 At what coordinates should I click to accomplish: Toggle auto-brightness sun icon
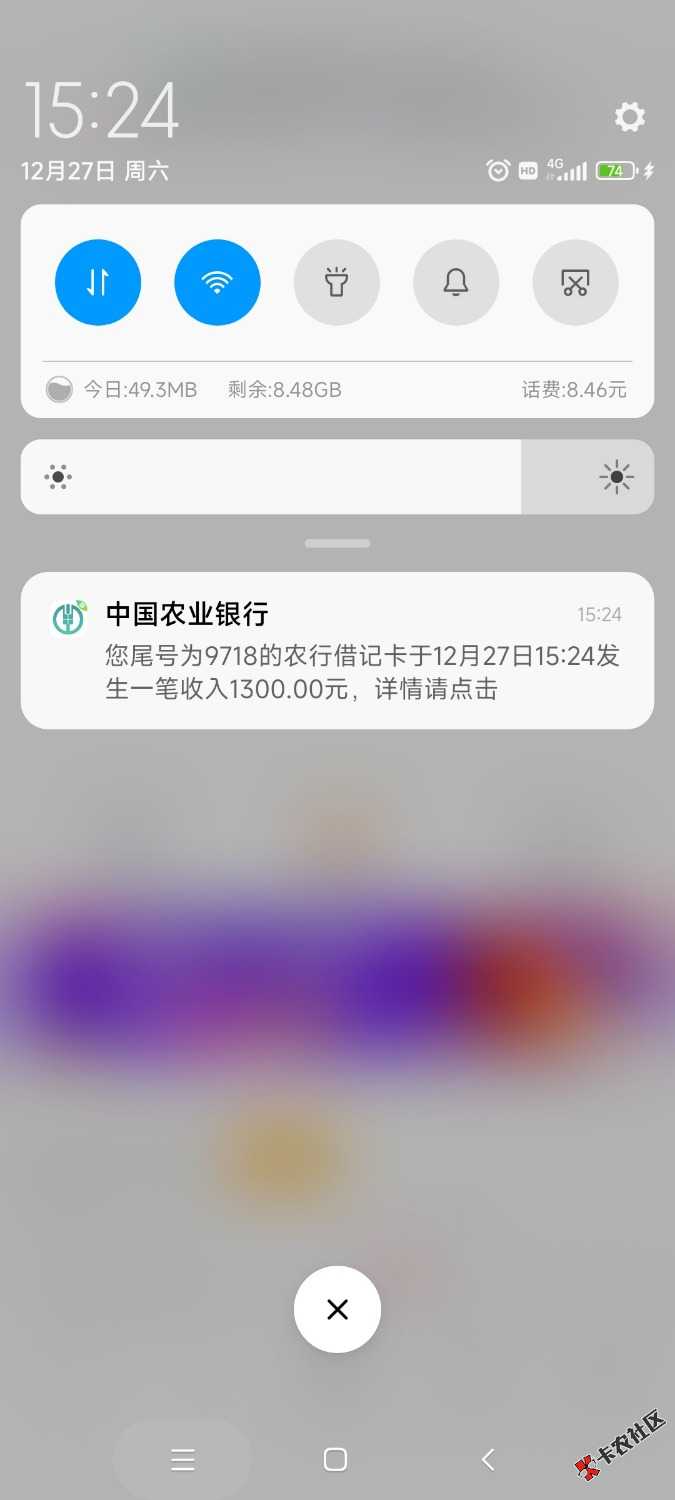[x=616, y=477]
